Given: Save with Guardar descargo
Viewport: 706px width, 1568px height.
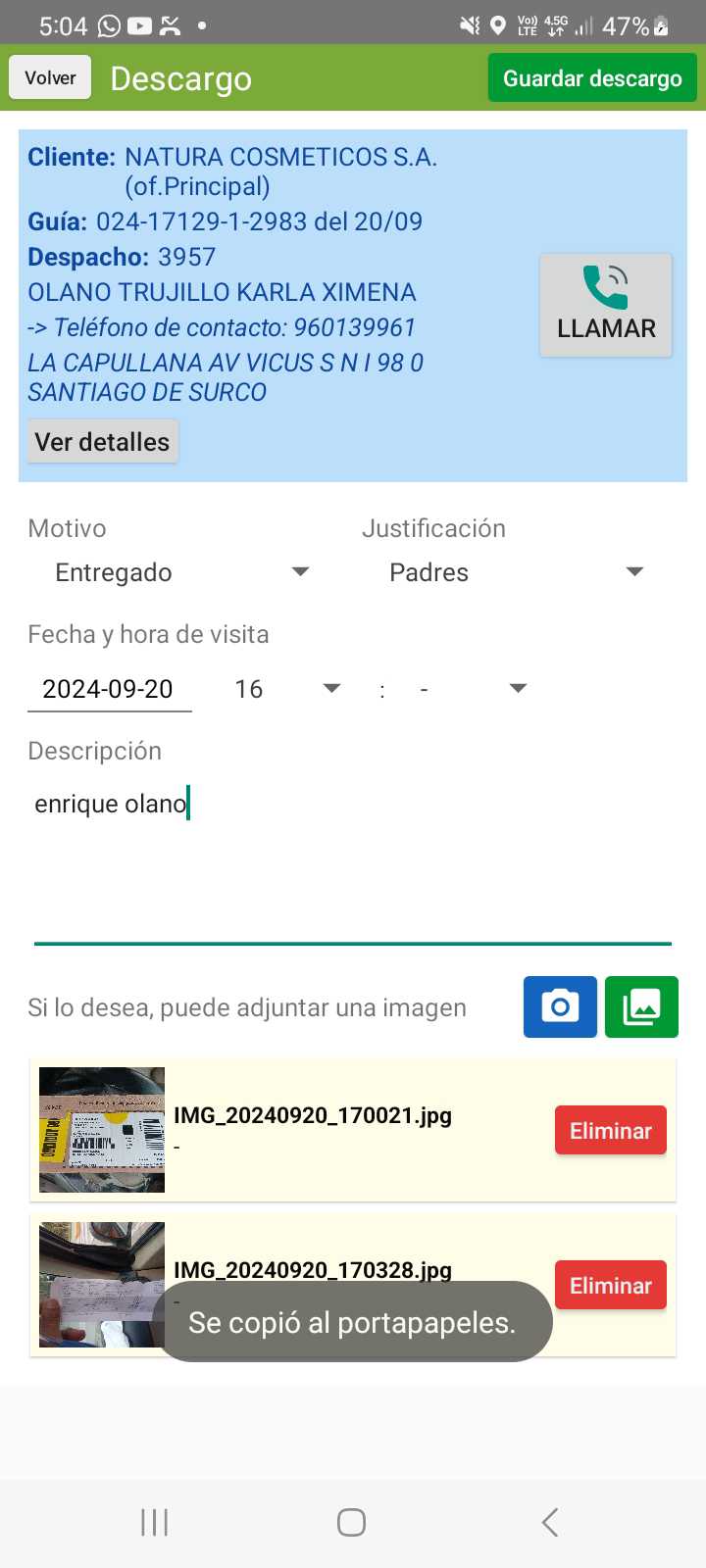Looking at the screenshot, I should pyautogui.click(x=592, y=78).
